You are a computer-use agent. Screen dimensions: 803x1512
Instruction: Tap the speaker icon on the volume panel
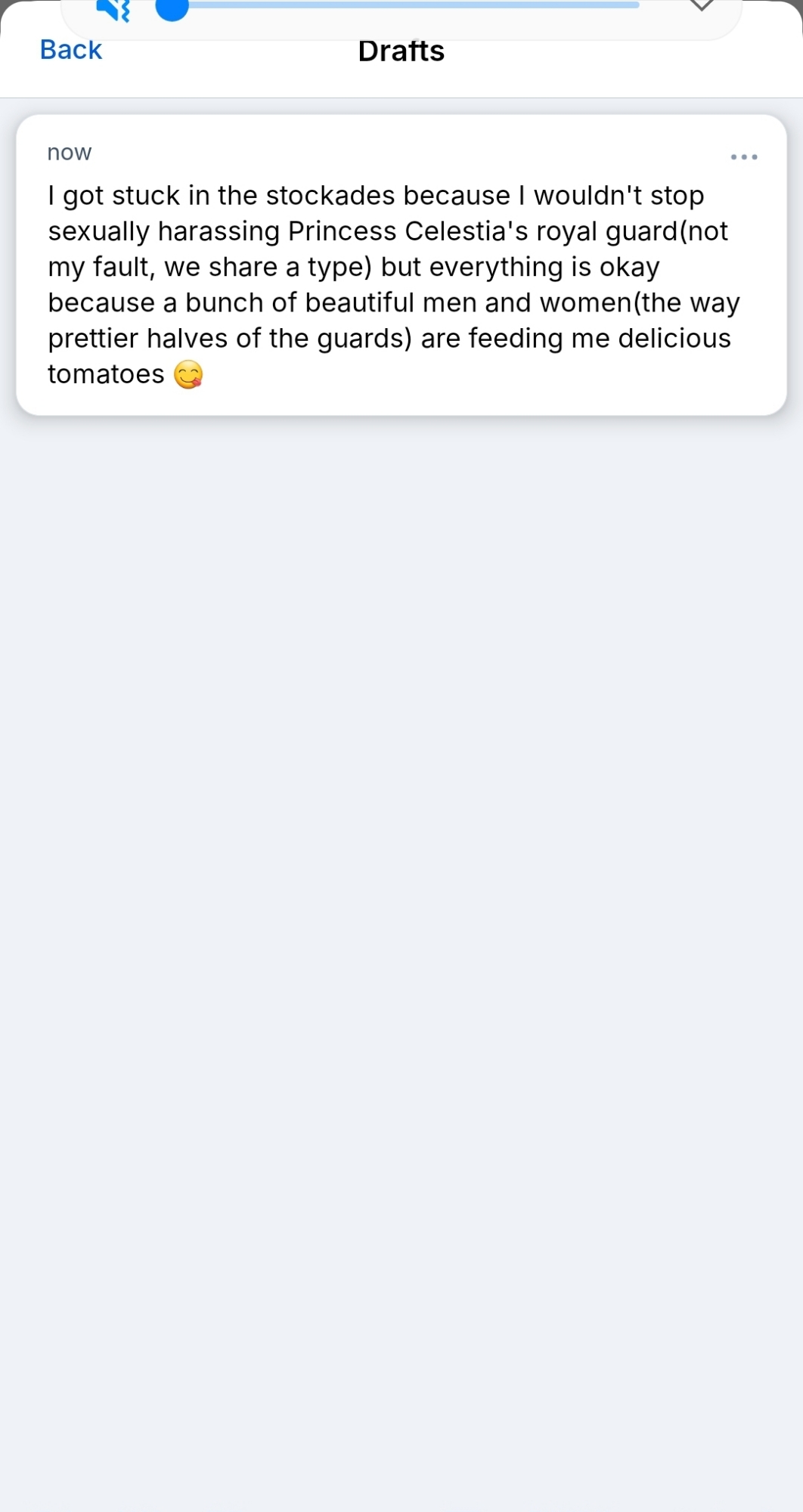pyautogui.click(x=113, y=9)
